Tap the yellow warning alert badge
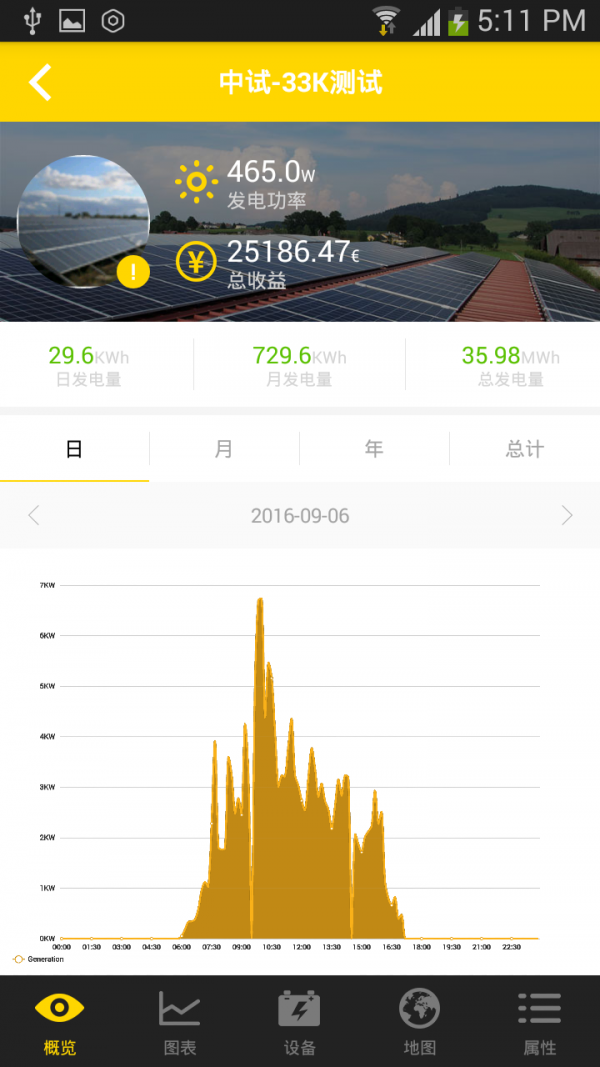 [x=133, y=271]
